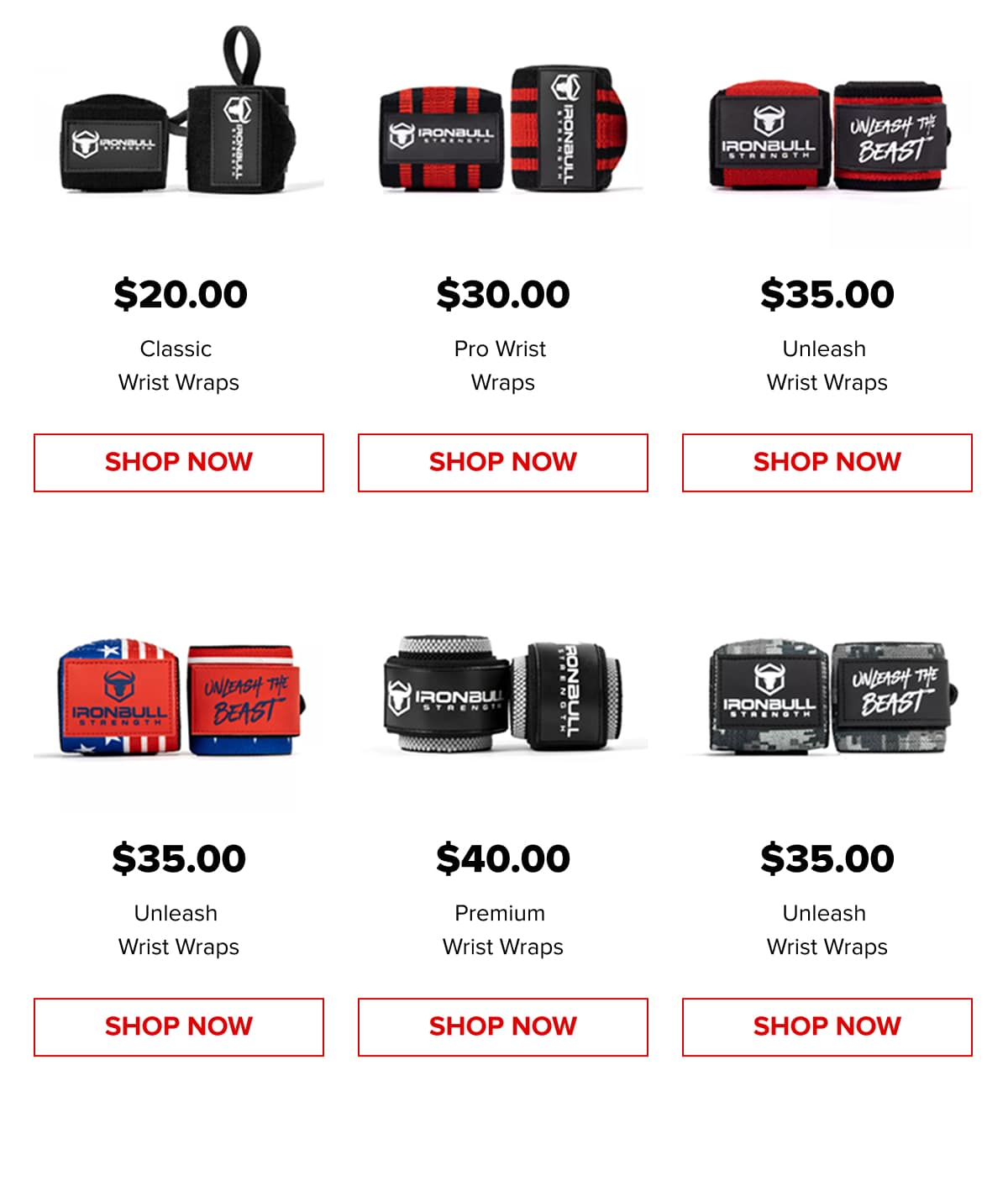Shop the $30 Pro Wrist Wraps
Screen dimensions: 1008x1191
pyautogui.click(x=502, y=462)
